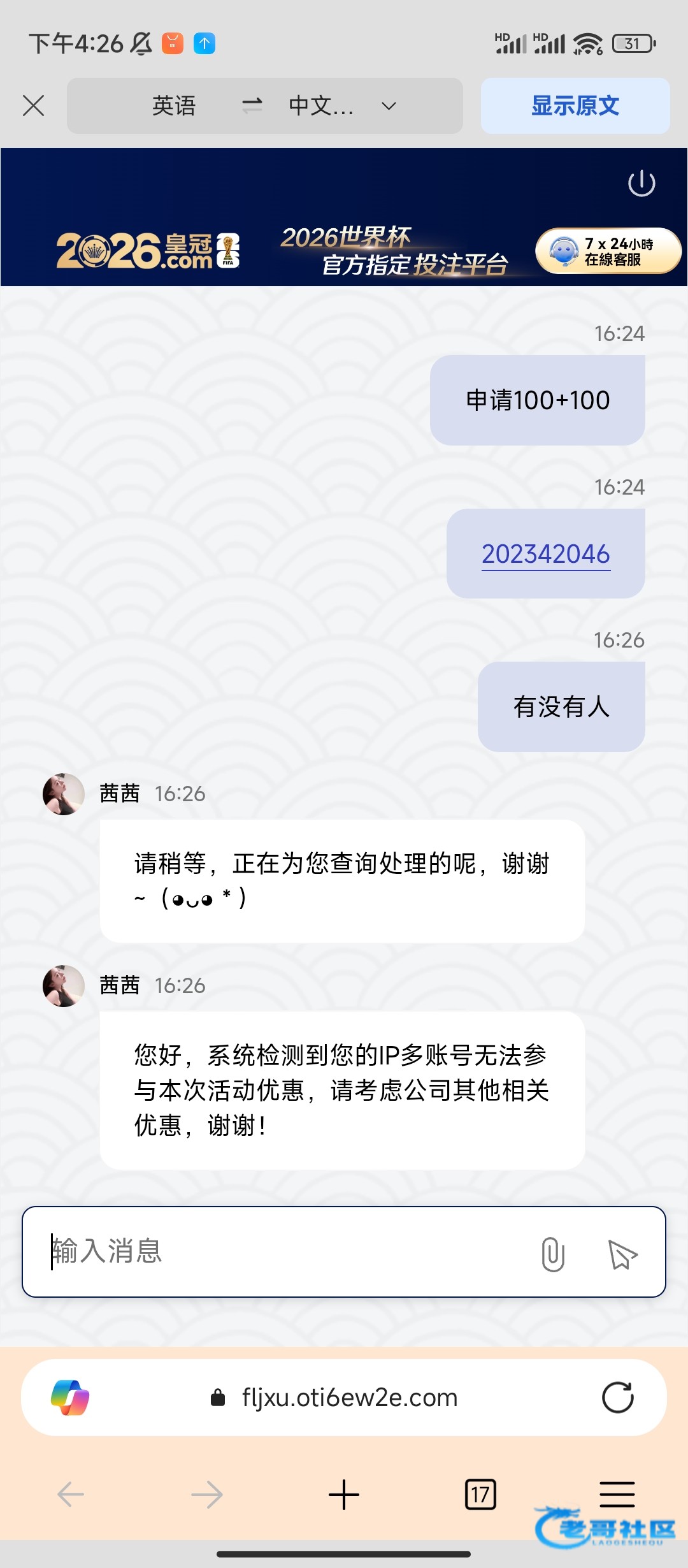Image resolution: width=688 pixels, height=1568 pixels.
Task: Open the 7x24小時 在線客服 button
Action: 608,251
